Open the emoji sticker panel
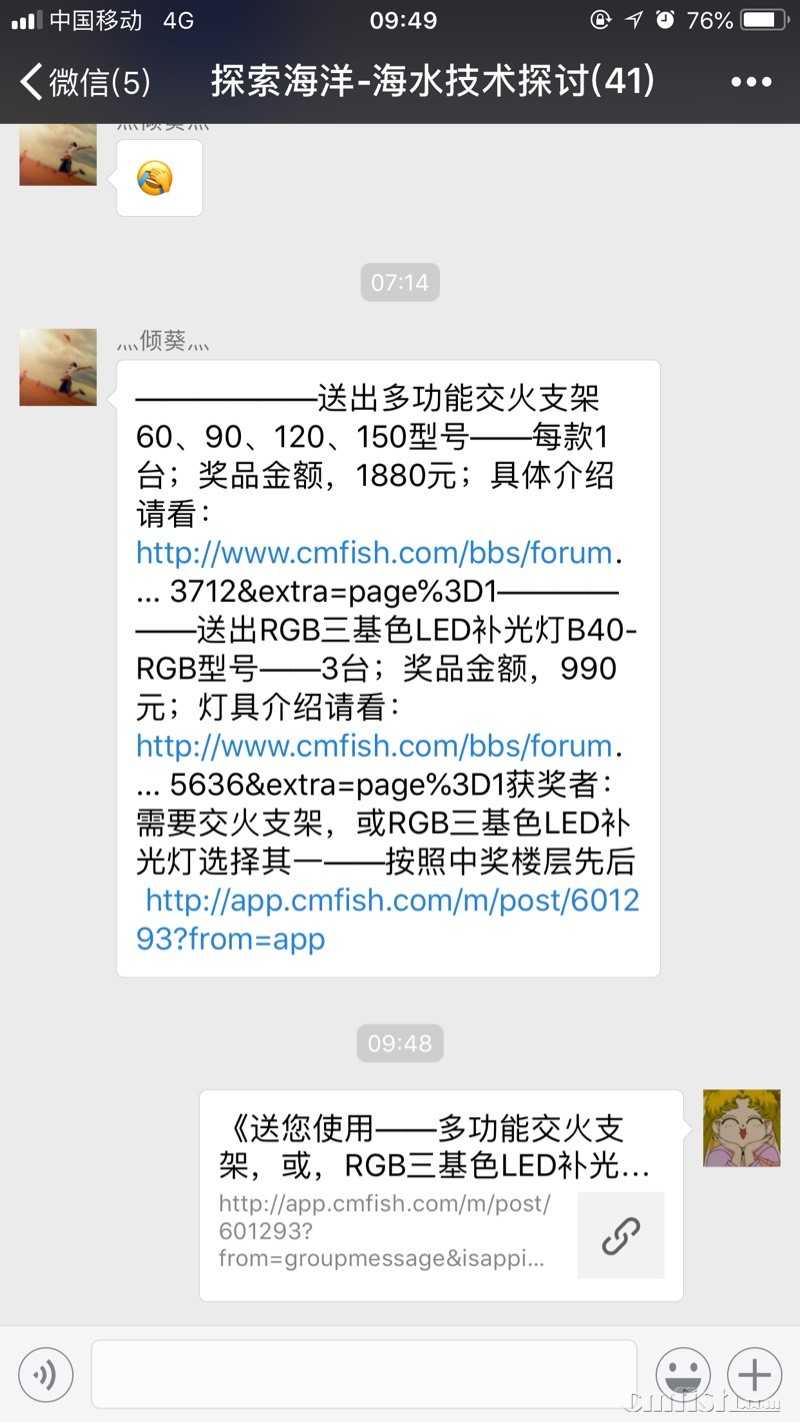 click(x=683, y=1375)
